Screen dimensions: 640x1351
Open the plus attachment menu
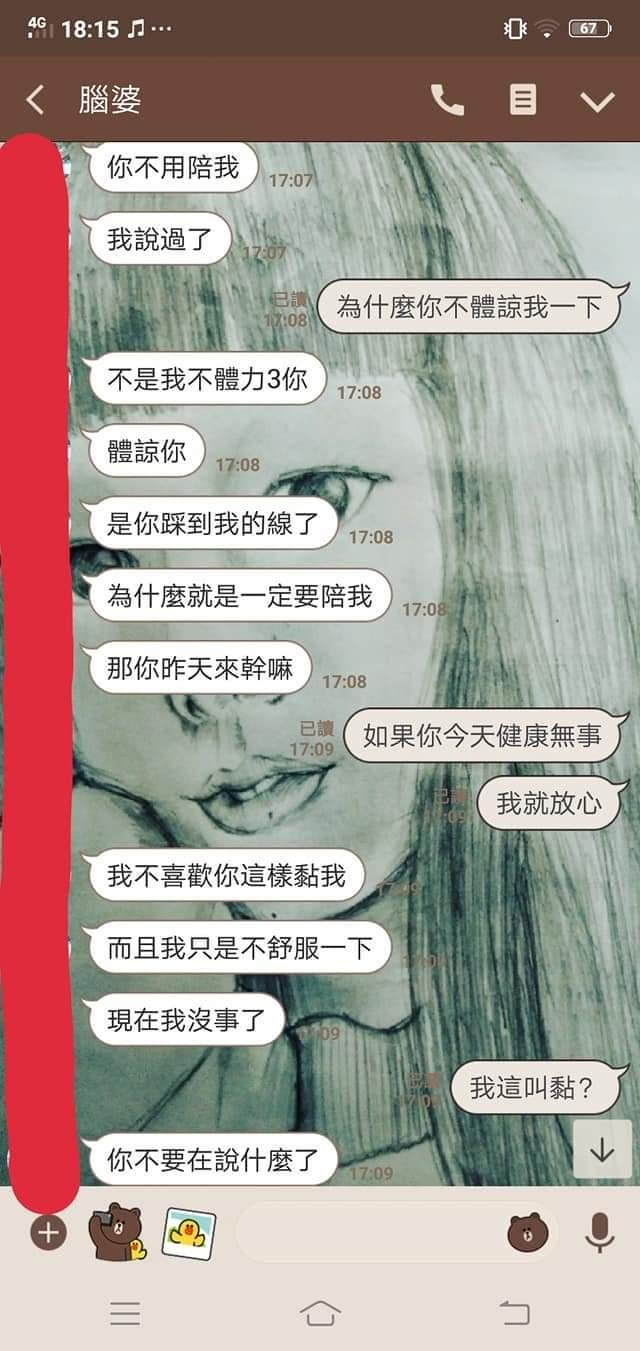47,1233
